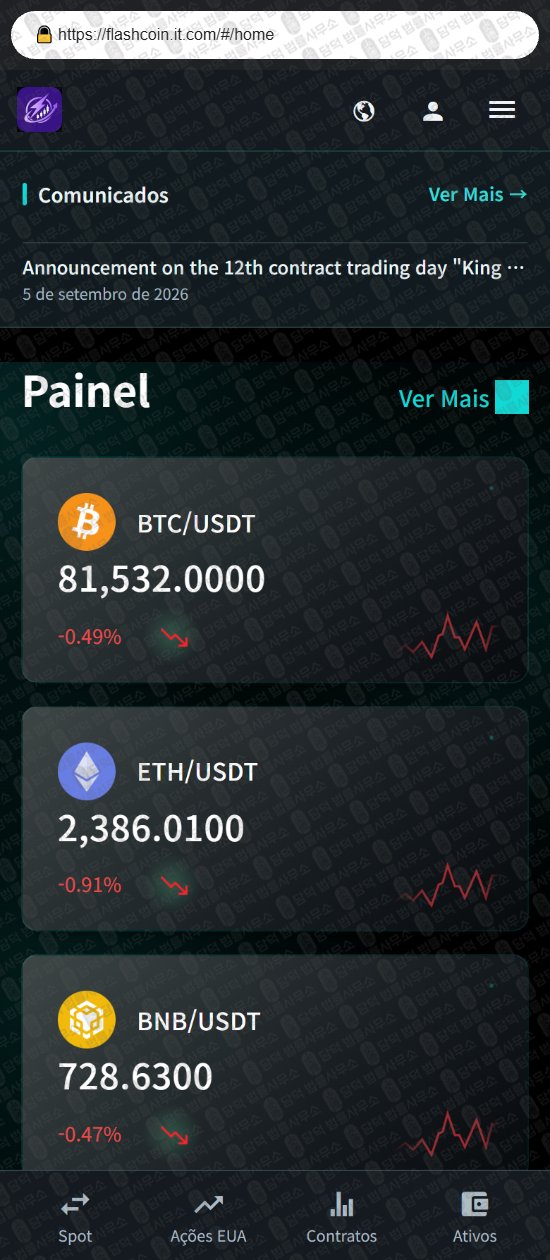The width and height of the screenshot is (550, 1260).
Task: Open the hamburger menu
Action: coord(502,110)
